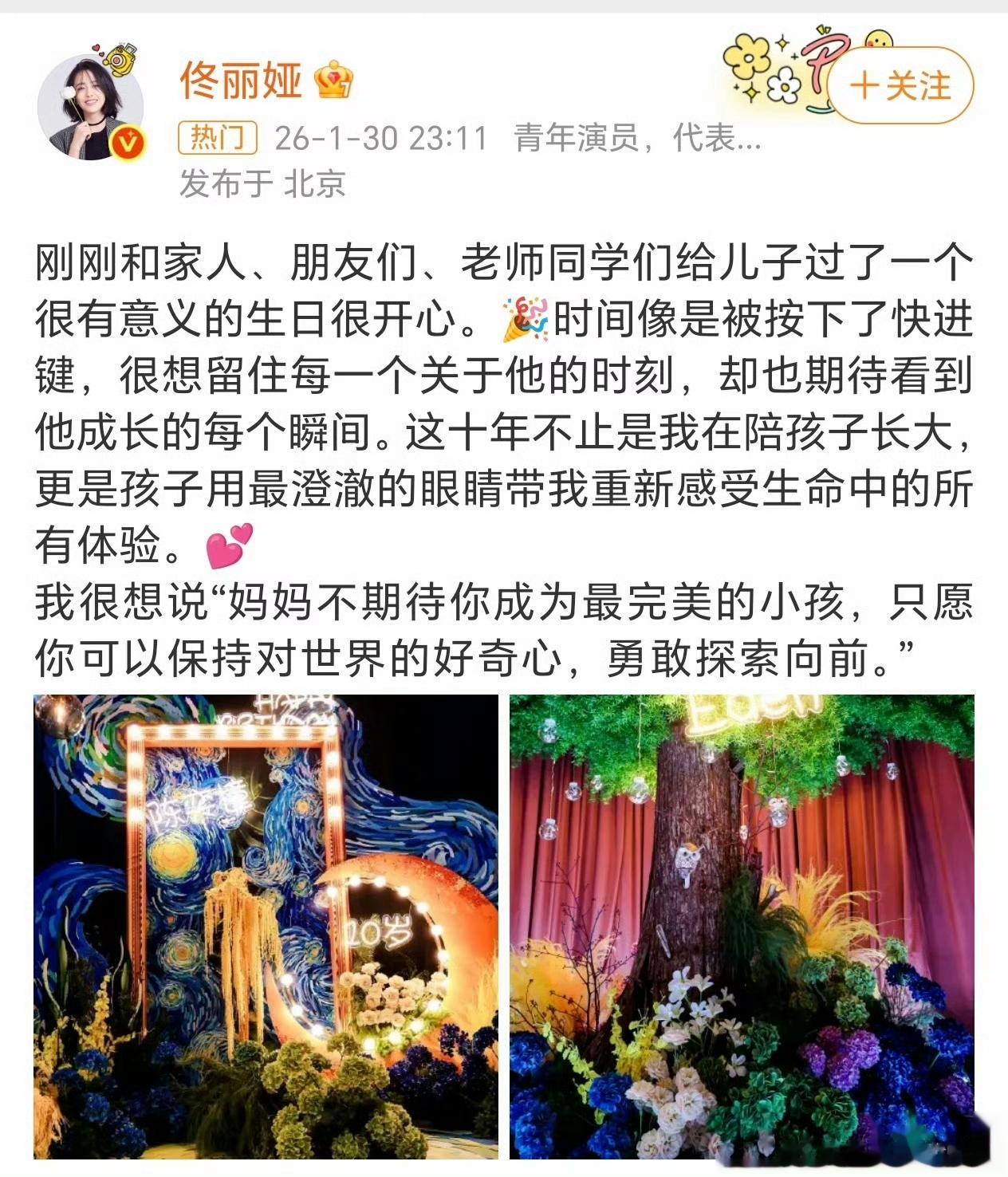Screen dimensions: 1008x1177
Task: Click the yellow chick sticker in the top corner
Action: (x=878, y=38)
